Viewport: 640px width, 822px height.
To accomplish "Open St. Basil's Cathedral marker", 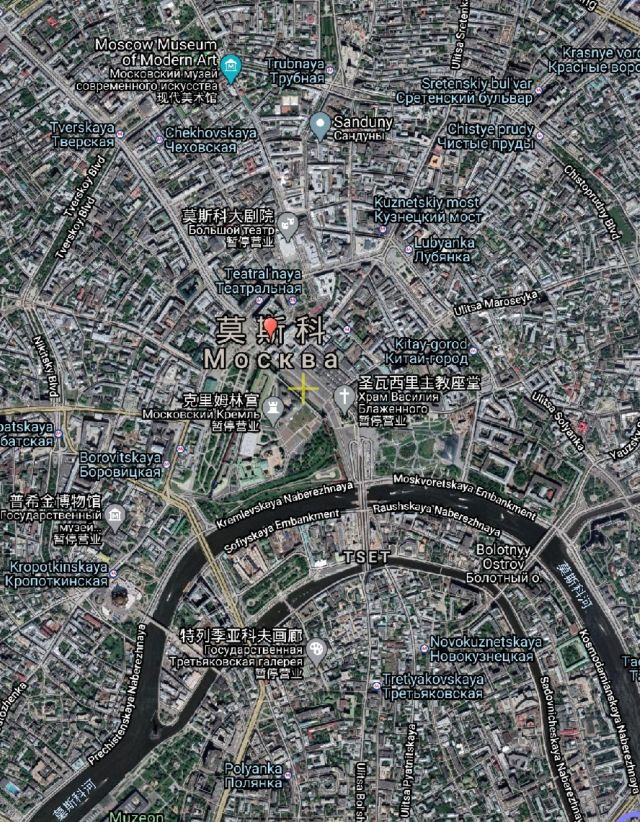I will tap(344, 397).
